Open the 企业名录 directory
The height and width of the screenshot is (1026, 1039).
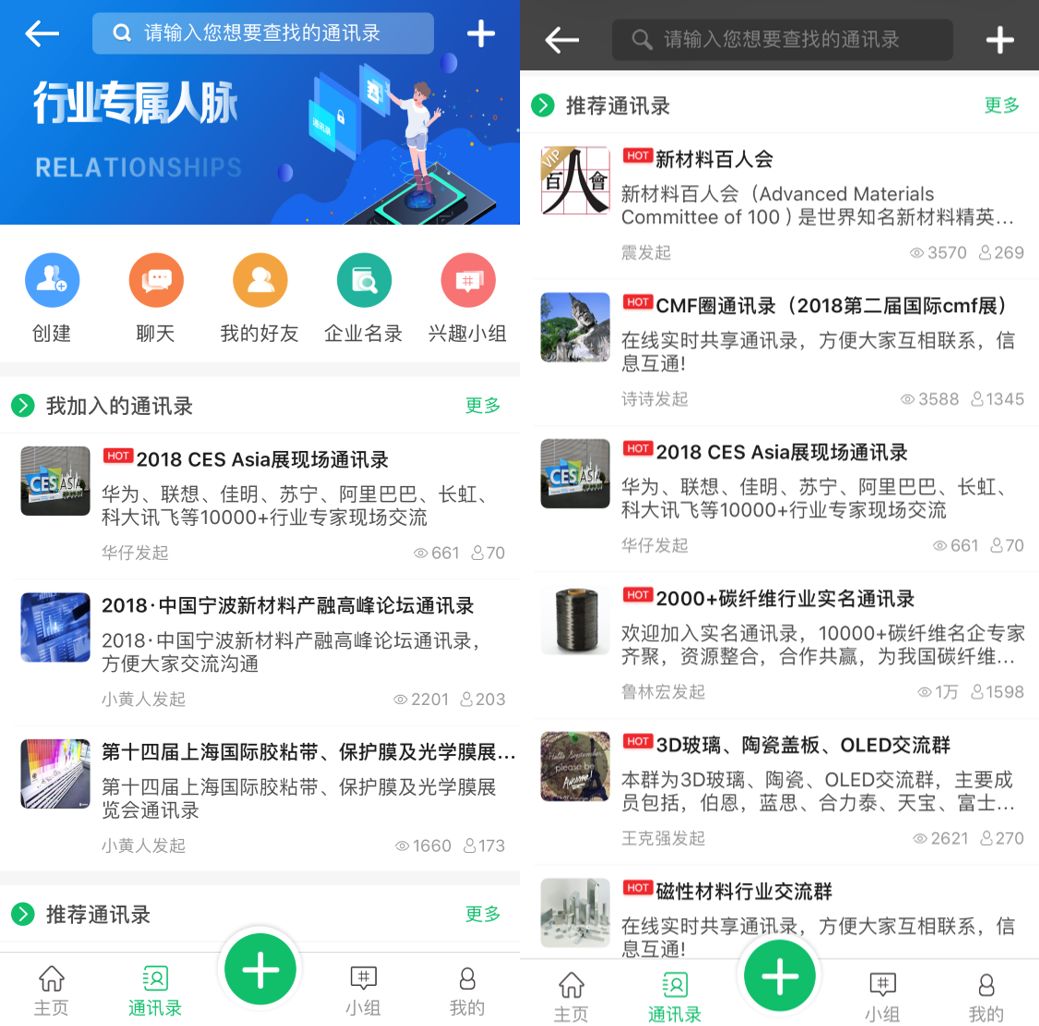[363, 281]
